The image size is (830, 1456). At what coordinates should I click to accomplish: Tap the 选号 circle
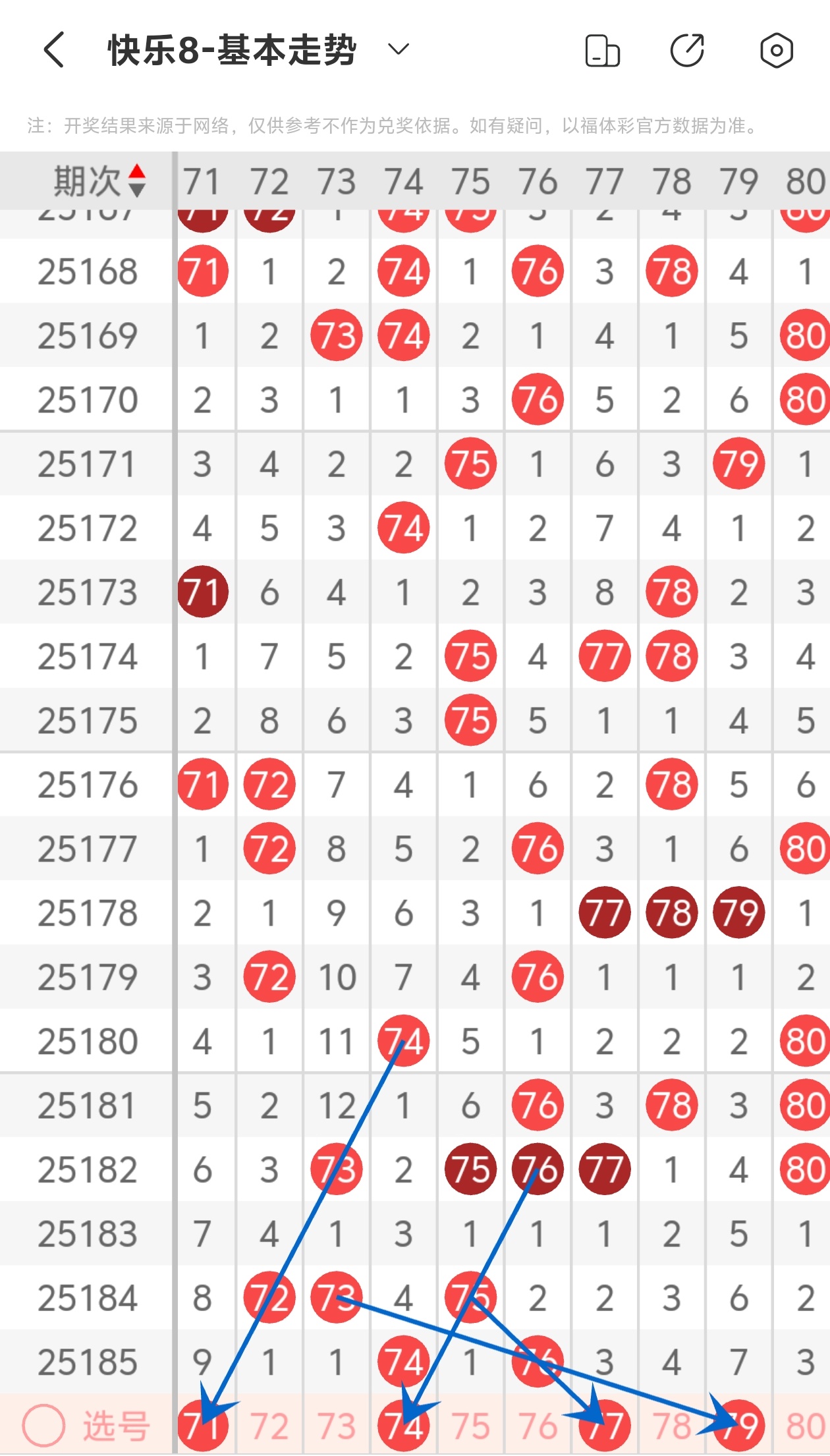tap(43, 1426)
